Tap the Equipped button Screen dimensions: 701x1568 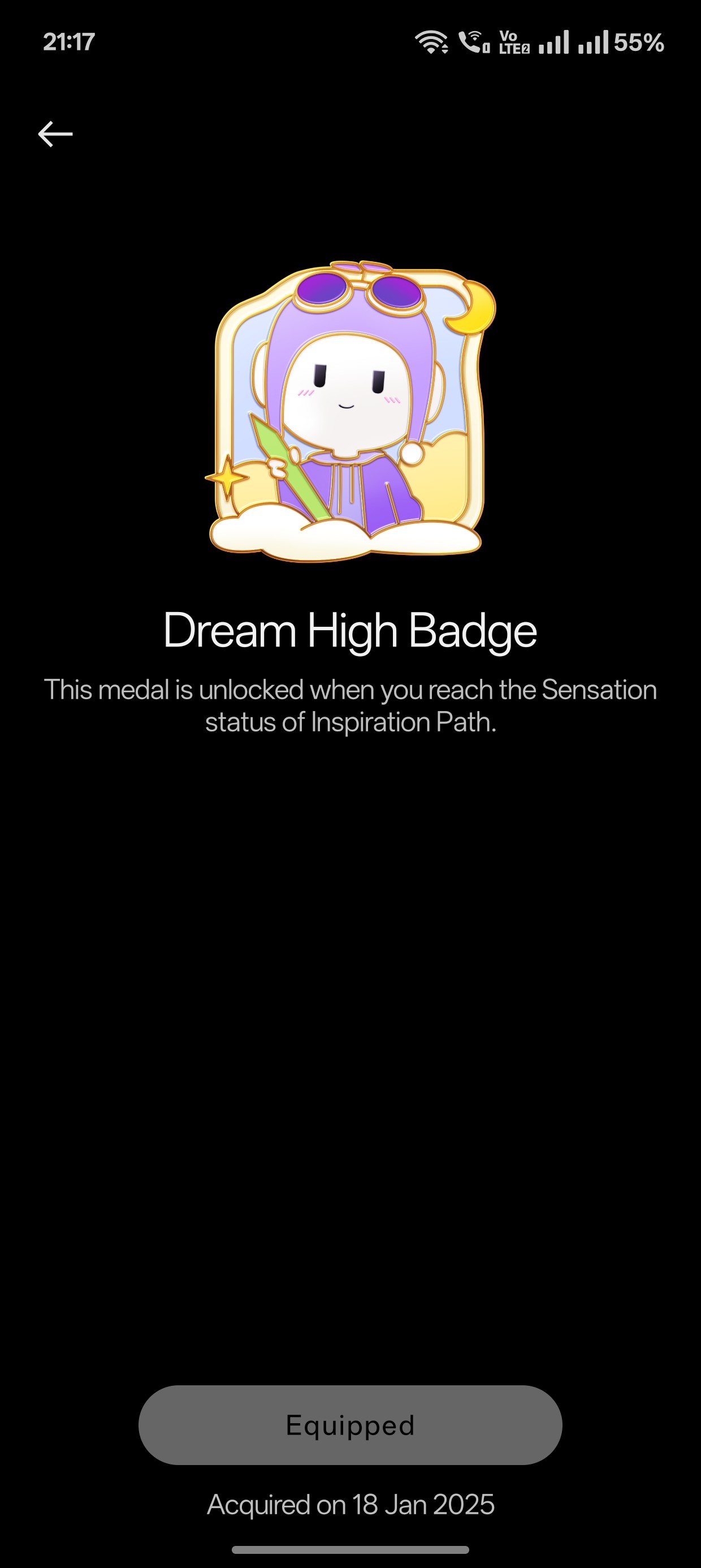pyautogui.click(x=350, y=1425)
